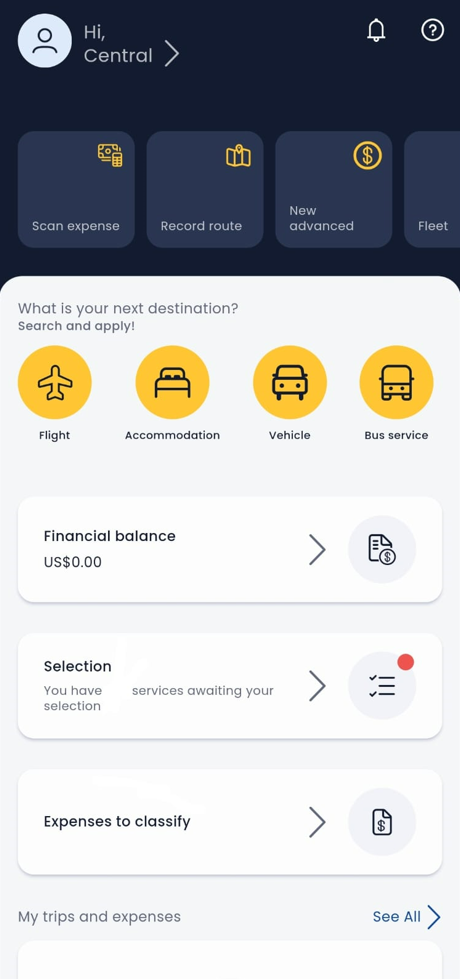The width and height of the screenshot is (460, 979).
Task: Open the Financial balance card
Action: [x=230, y=549]
